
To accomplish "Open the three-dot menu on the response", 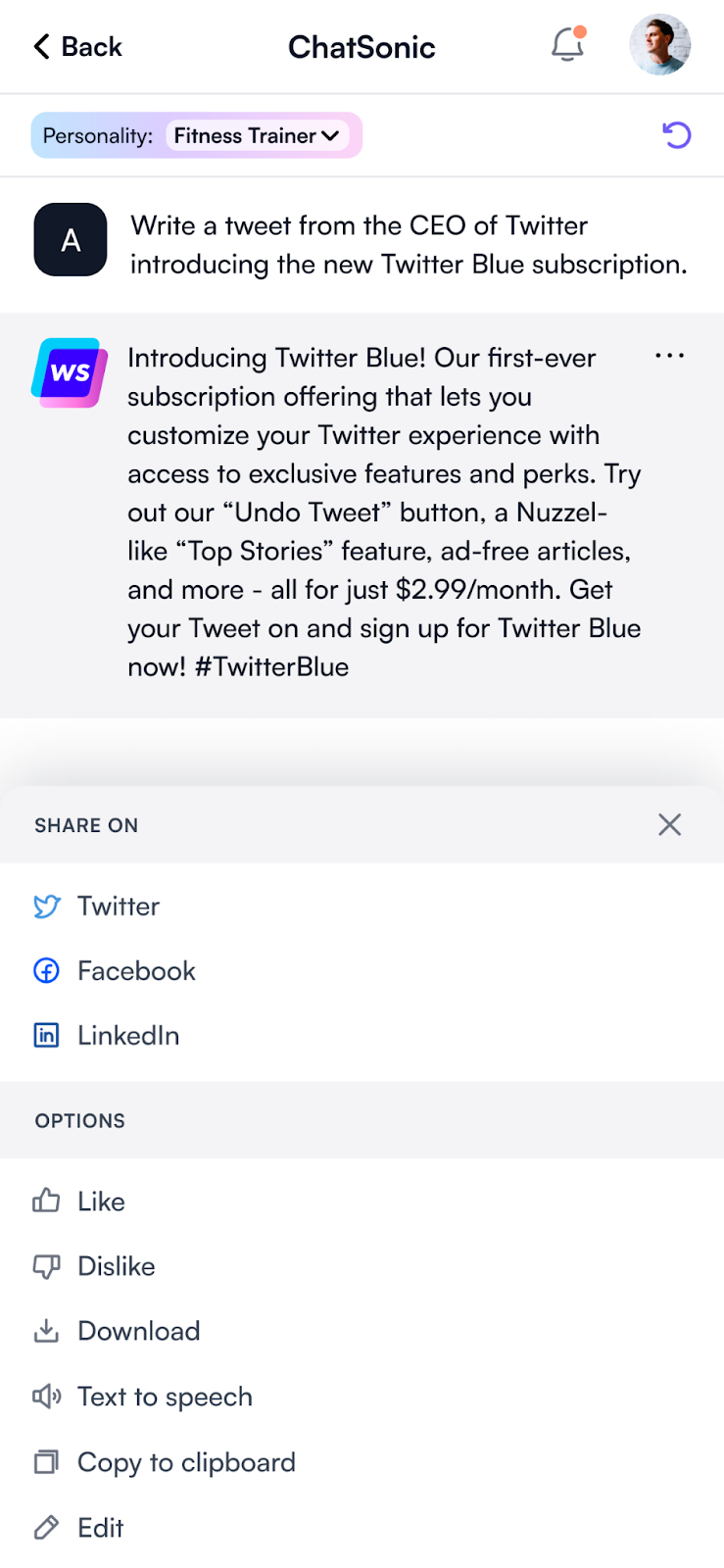I will point(669,356).
